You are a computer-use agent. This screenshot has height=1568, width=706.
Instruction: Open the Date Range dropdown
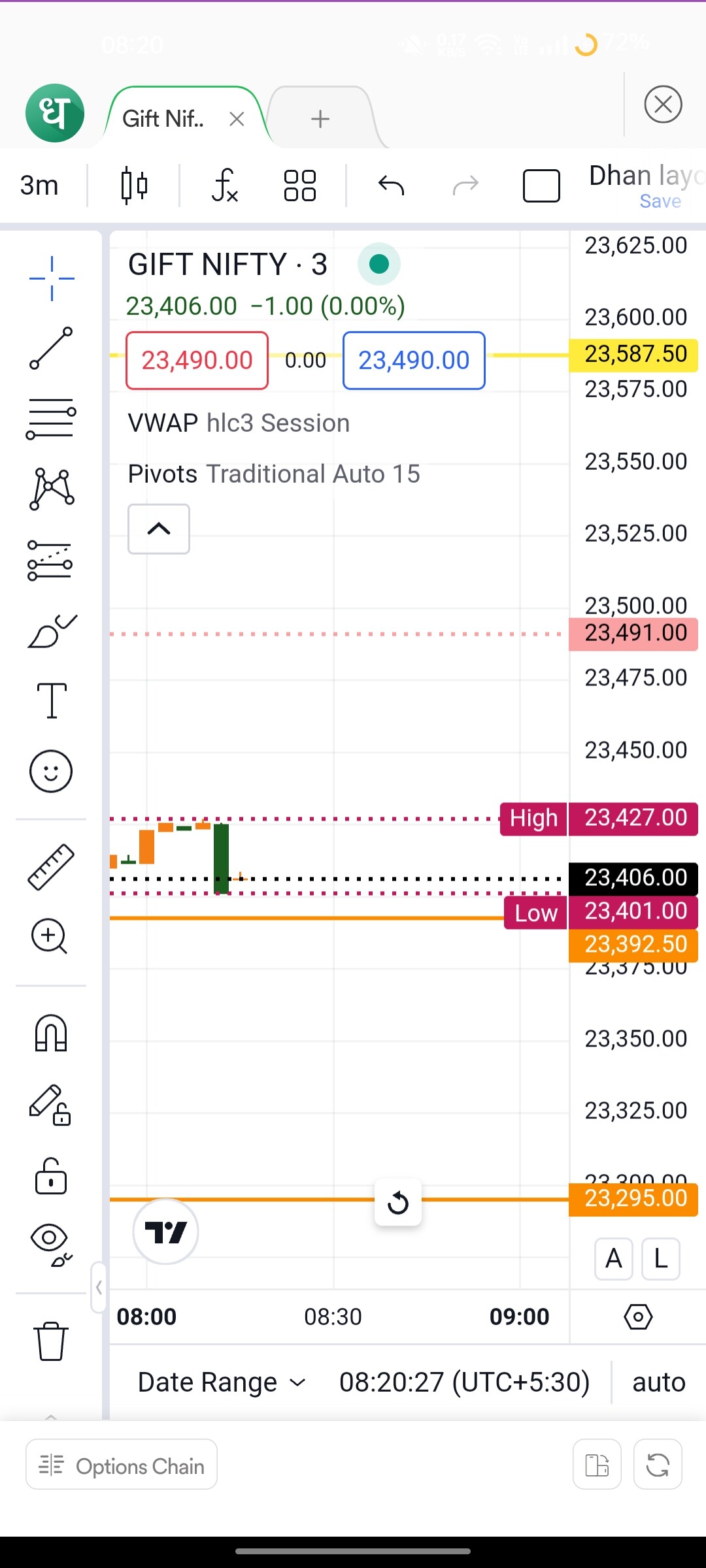(x=222, y=1382)
